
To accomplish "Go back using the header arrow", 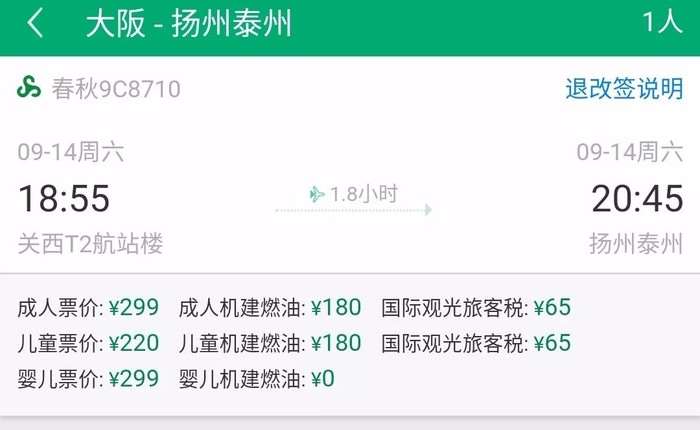I will (35, 24).
